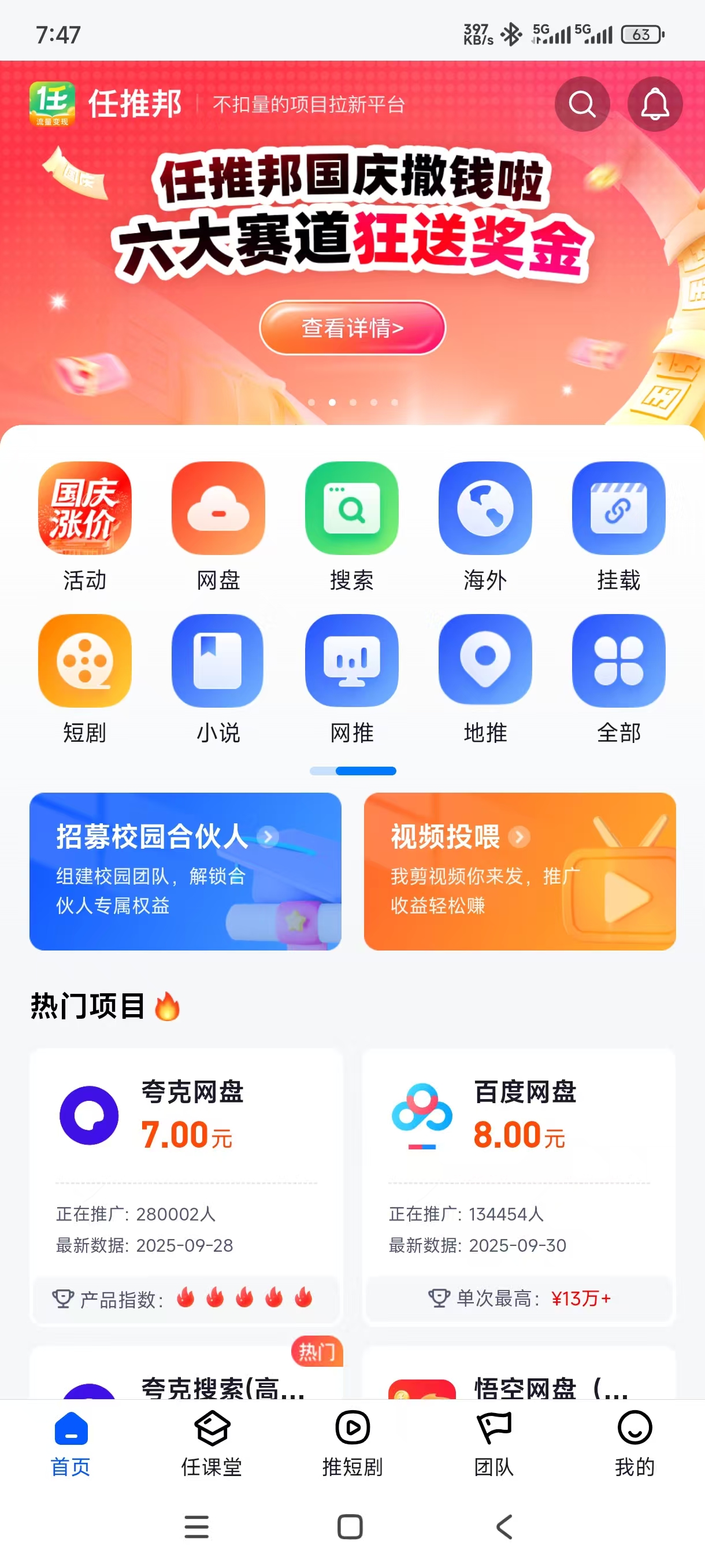This screenshot has width=705, height=1568.
Task: Open the 国庆涨价 活动 icon
Action: [84, 510]
